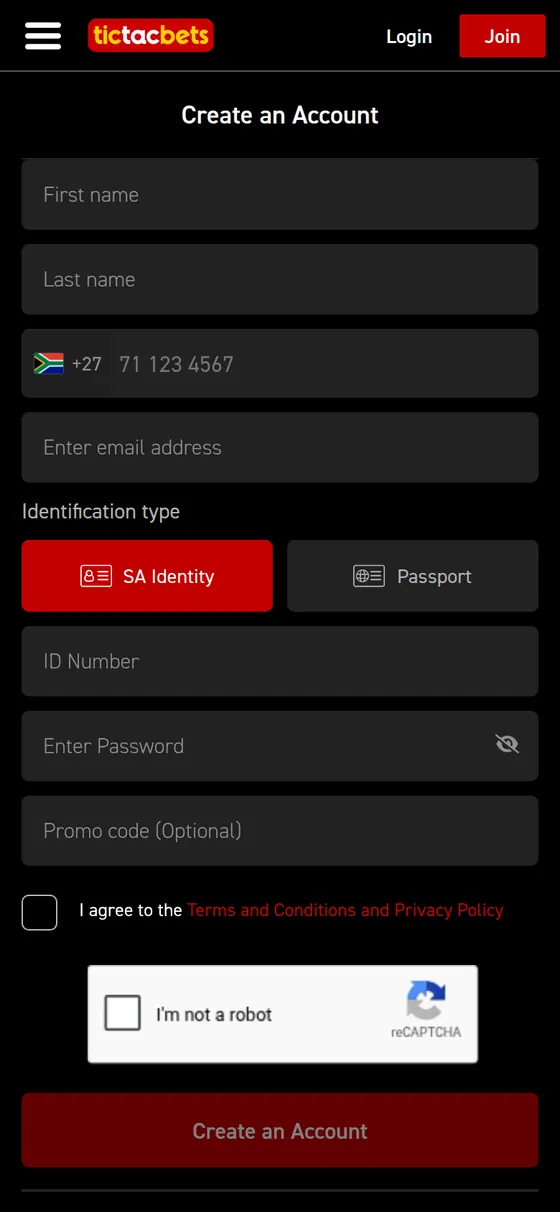The width and height of the screenshot is (560, 1212).
Task: Switch identification type to Passport
Action: point(412,576)
